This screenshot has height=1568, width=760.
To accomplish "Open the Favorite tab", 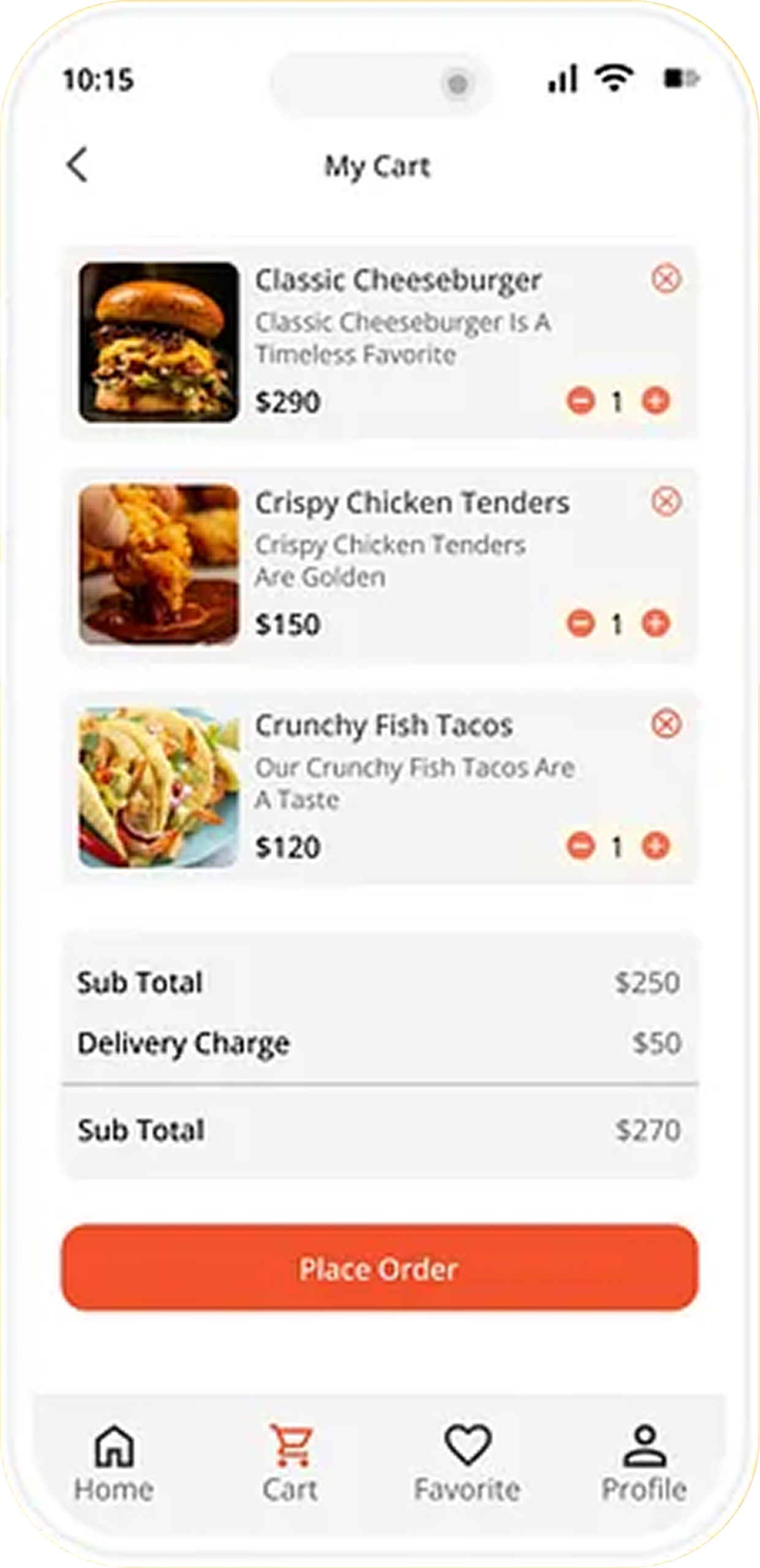I will coord(467,1463).
